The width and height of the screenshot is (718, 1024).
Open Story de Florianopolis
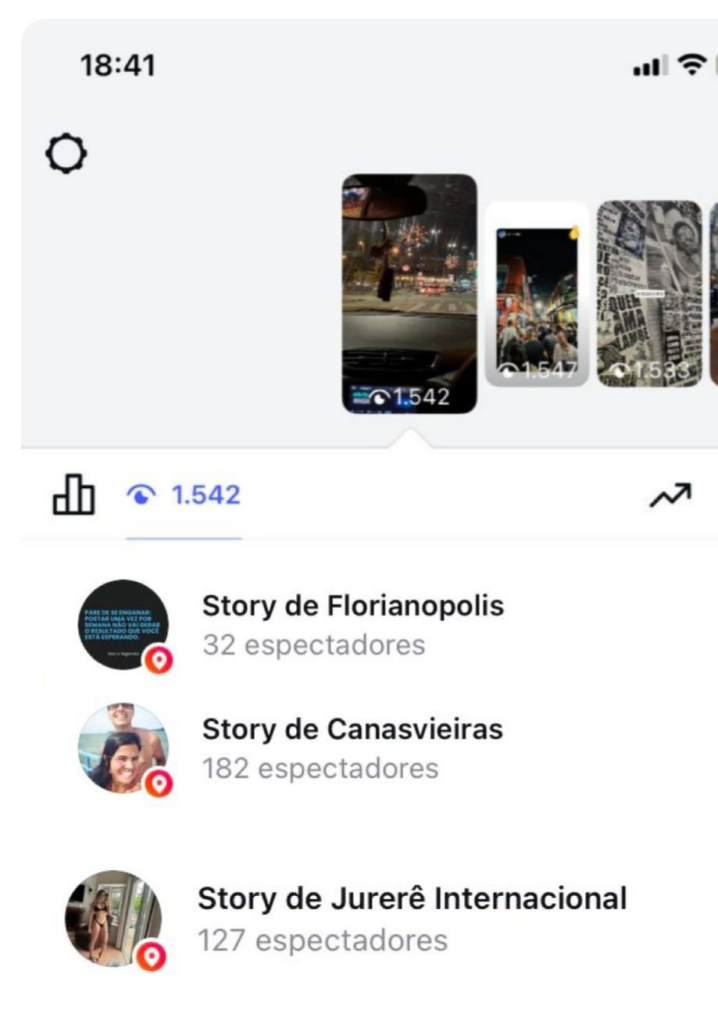tap(352, 624)
